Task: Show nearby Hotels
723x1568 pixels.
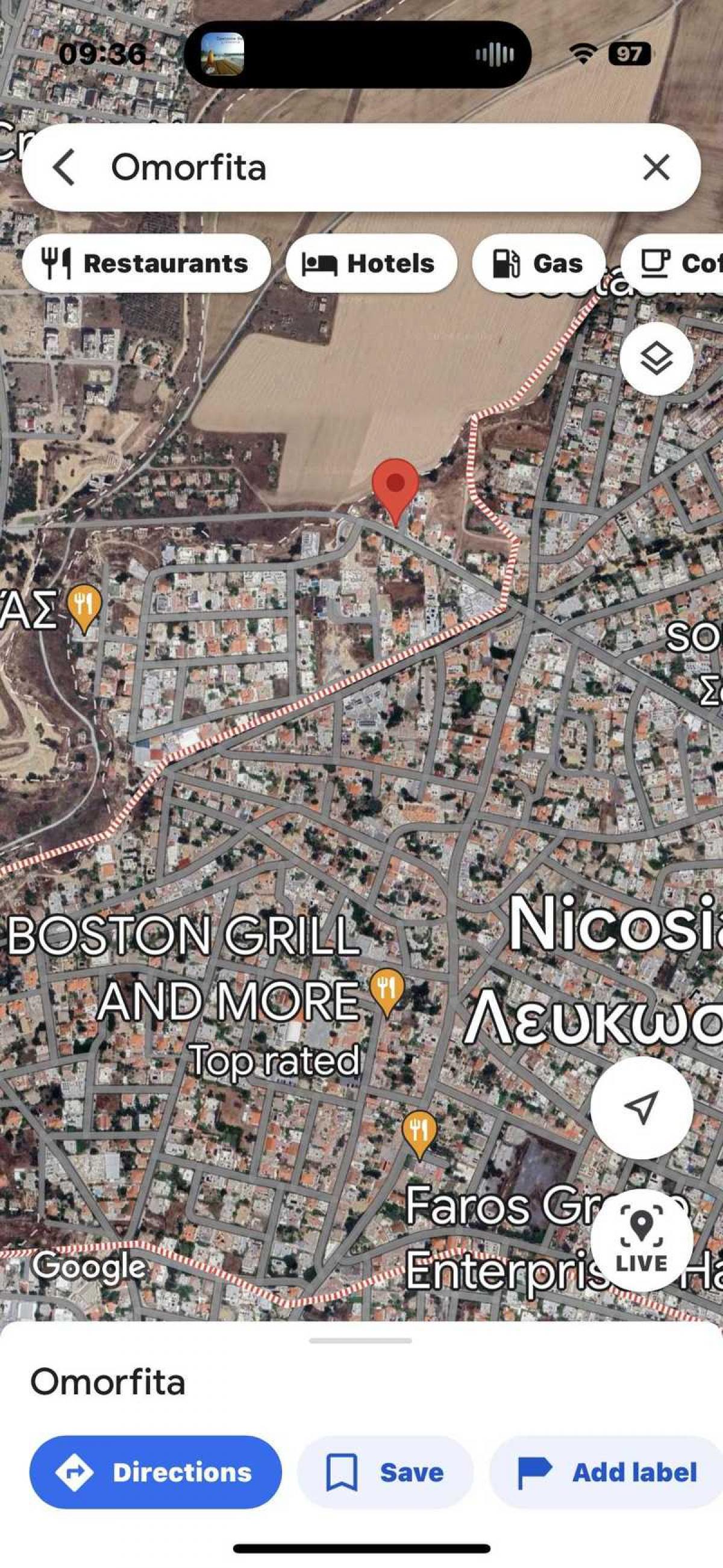Action: coord(370,263)
